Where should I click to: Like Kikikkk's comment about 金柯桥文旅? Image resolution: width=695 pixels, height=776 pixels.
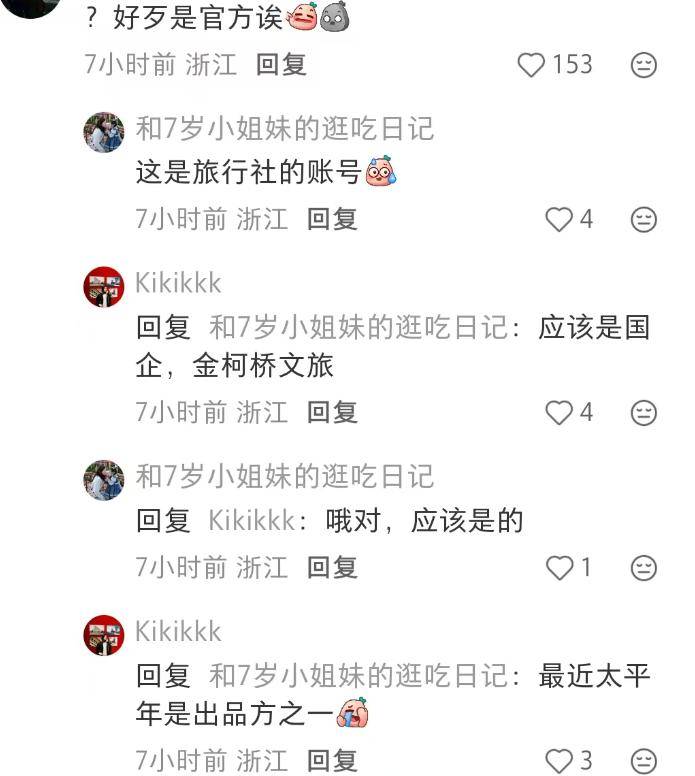tap(558, 412)
